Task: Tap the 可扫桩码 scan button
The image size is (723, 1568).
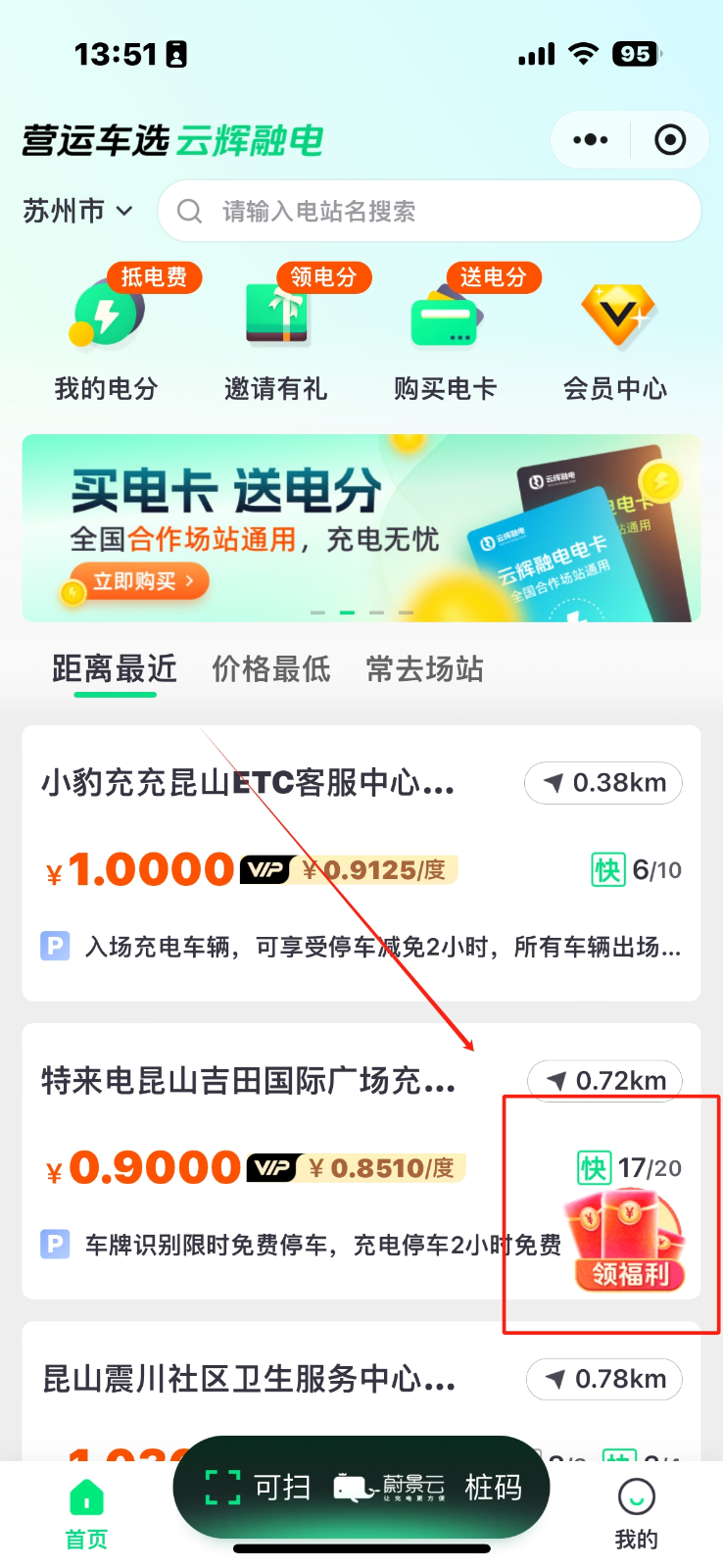Action: click(361, 1488)
